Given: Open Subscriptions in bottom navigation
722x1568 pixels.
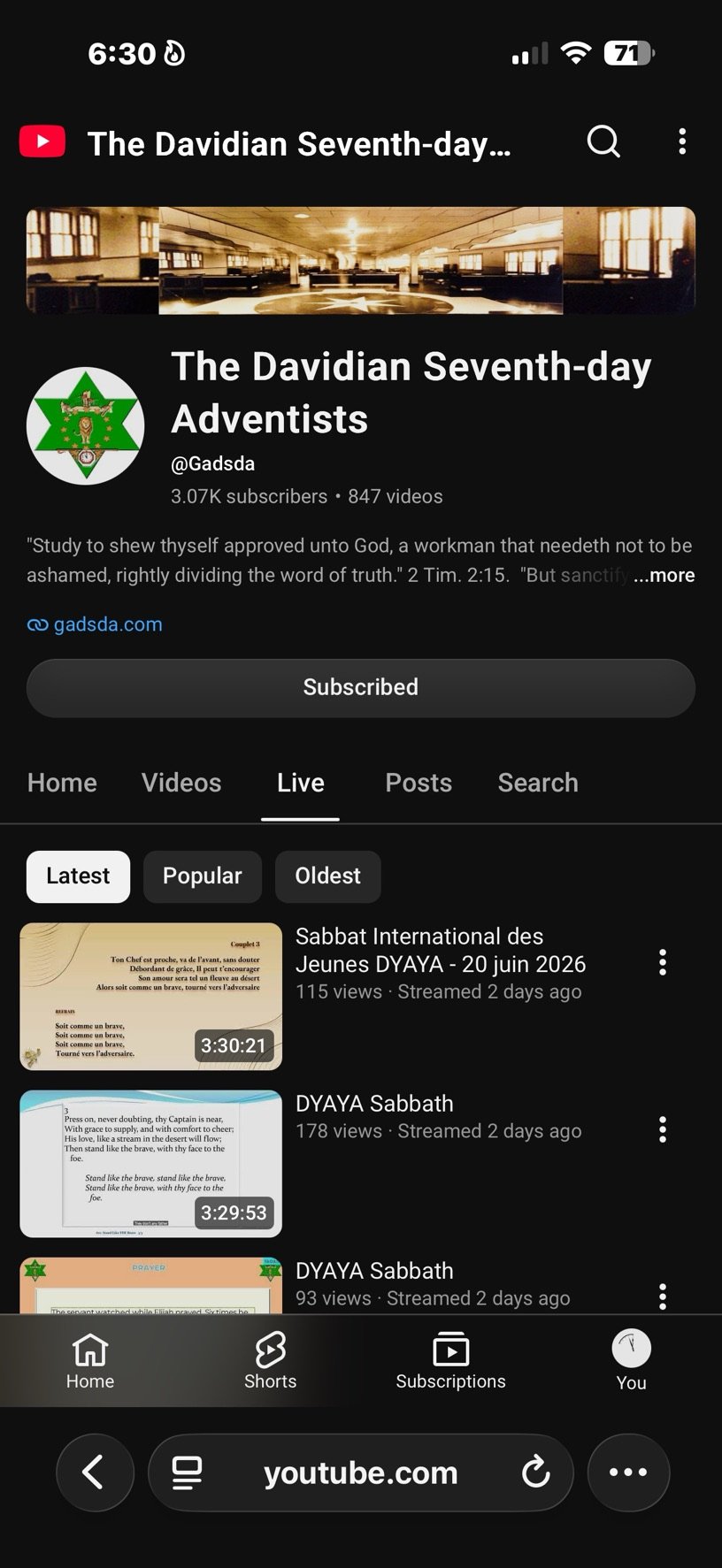Looking at the screenshot, I should pyautogui.click(x=450, y=1360).
